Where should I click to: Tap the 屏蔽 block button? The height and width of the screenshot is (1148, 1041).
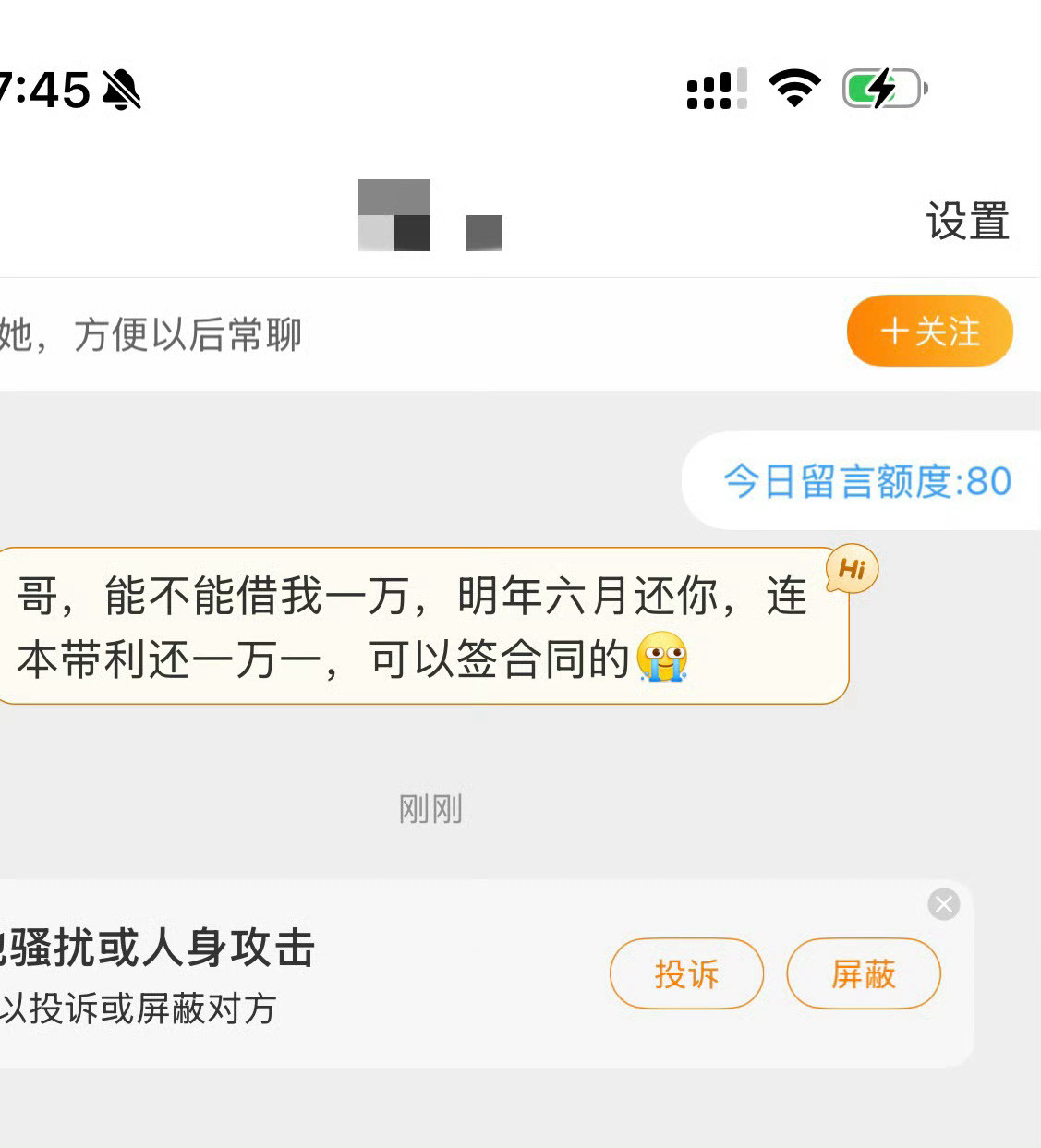point(864,973)
